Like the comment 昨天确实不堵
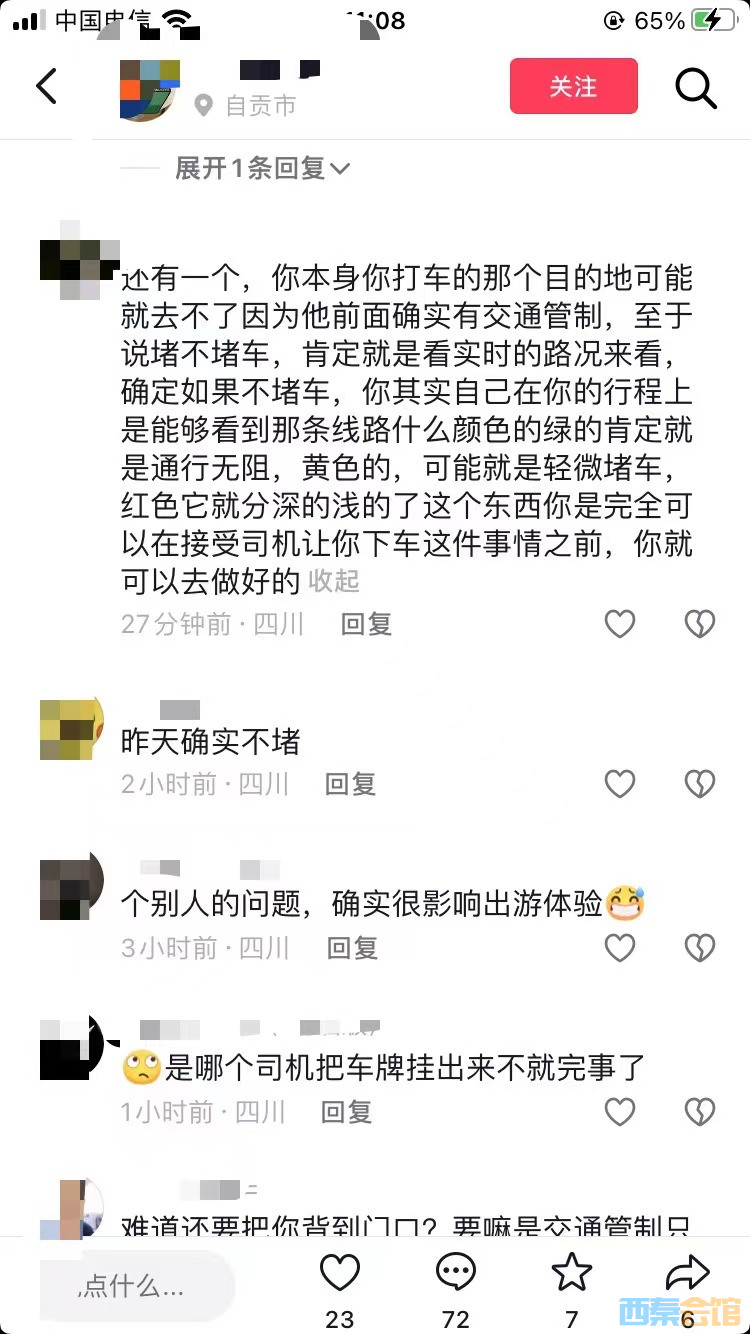 [620, 784]
